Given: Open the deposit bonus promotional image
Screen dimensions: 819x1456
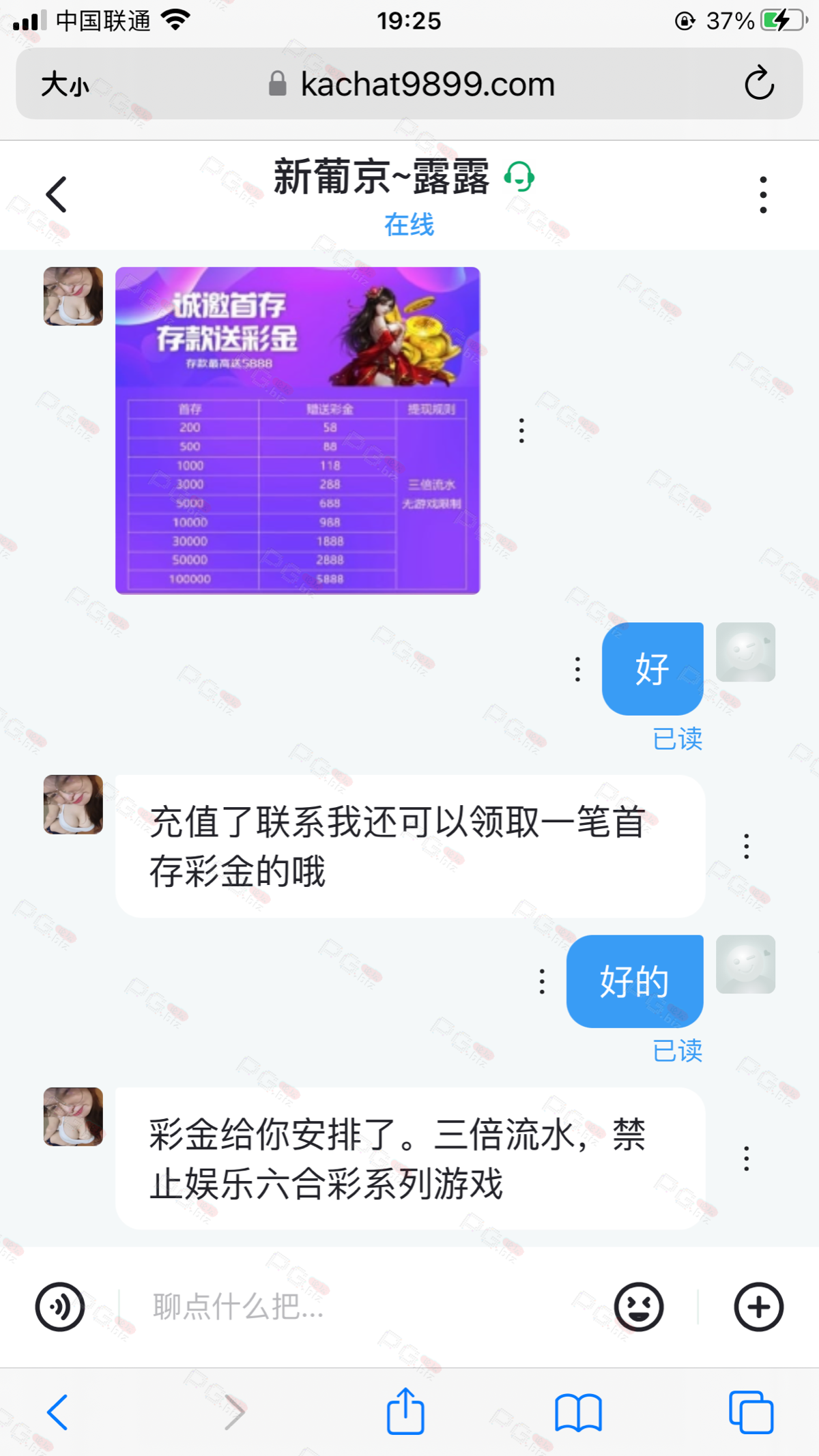Looking at the screenshot, I should click(298, 431).
